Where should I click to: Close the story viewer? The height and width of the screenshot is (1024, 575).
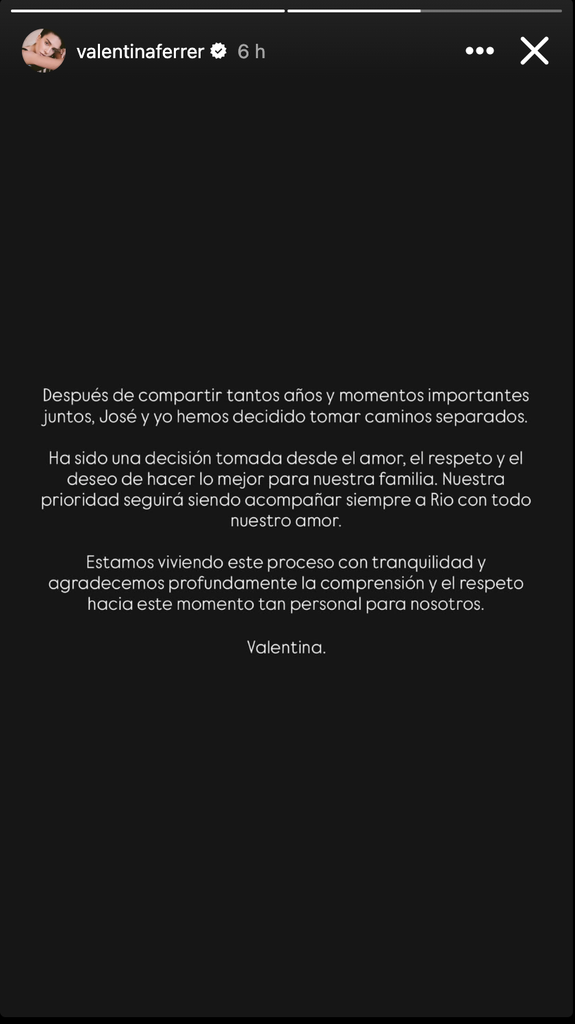(x=534, y=51)
